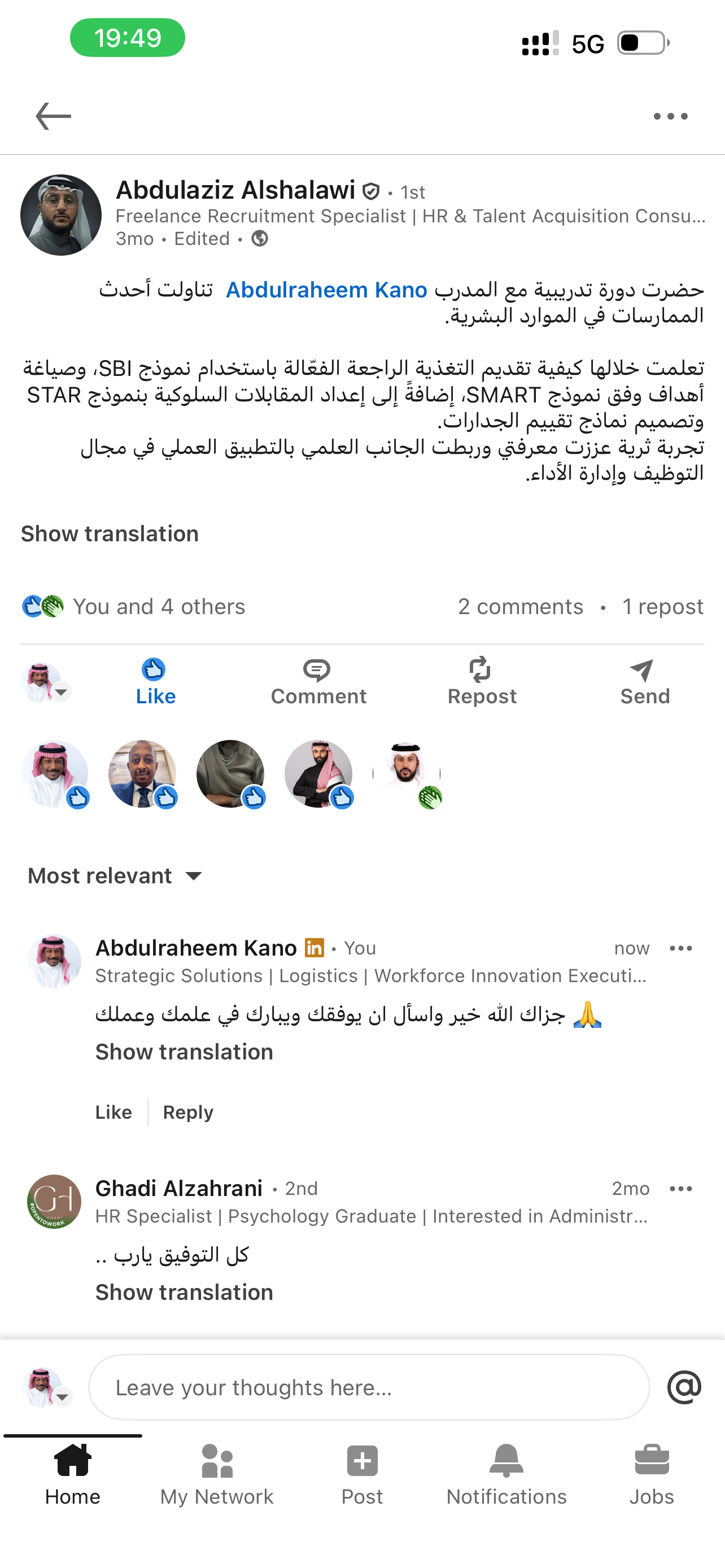View the 1 repost
The width and height of the screenshot is (725, 1568).
[x=662, y=606]
